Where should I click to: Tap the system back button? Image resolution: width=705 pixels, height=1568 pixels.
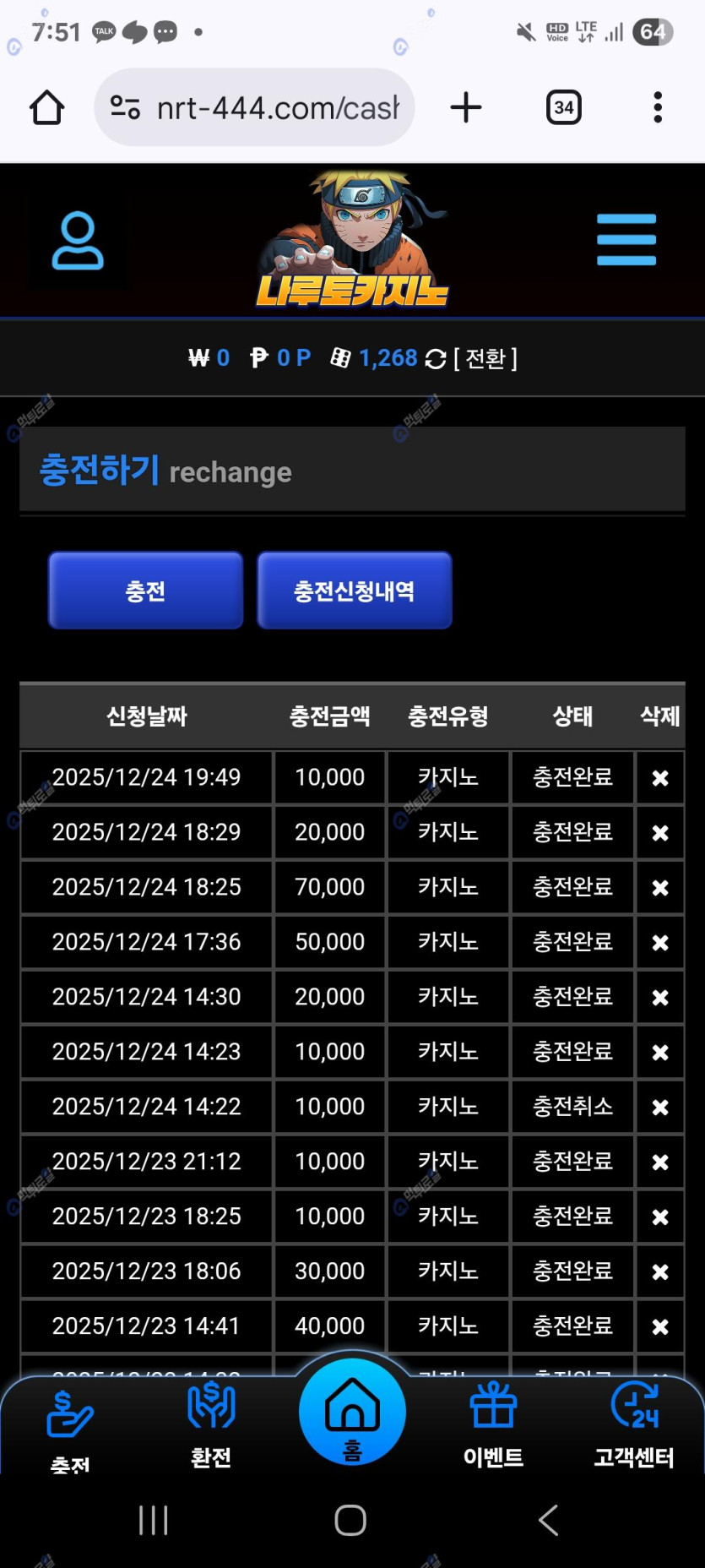pyautogui.click(x=549, y=1521)
